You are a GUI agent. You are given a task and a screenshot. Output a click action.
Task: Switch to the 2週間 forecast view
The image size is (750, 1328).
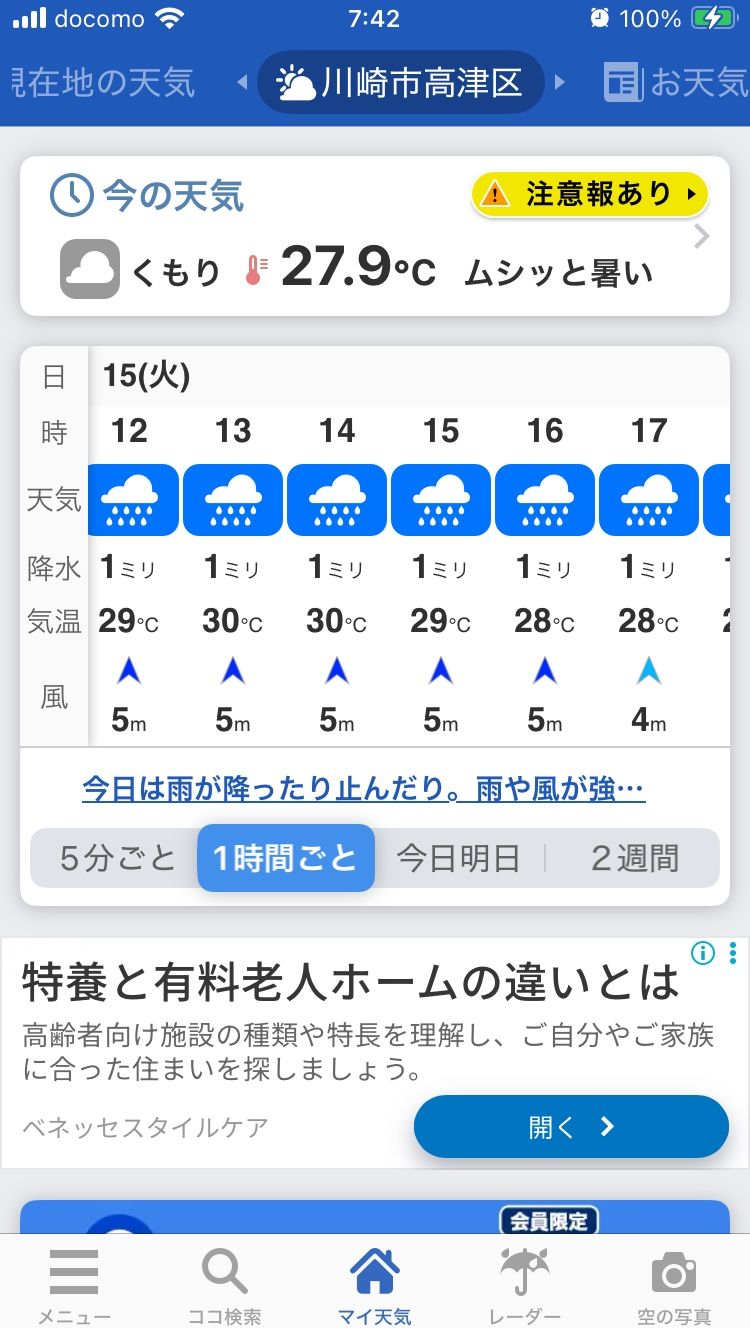tap(634, 858)
